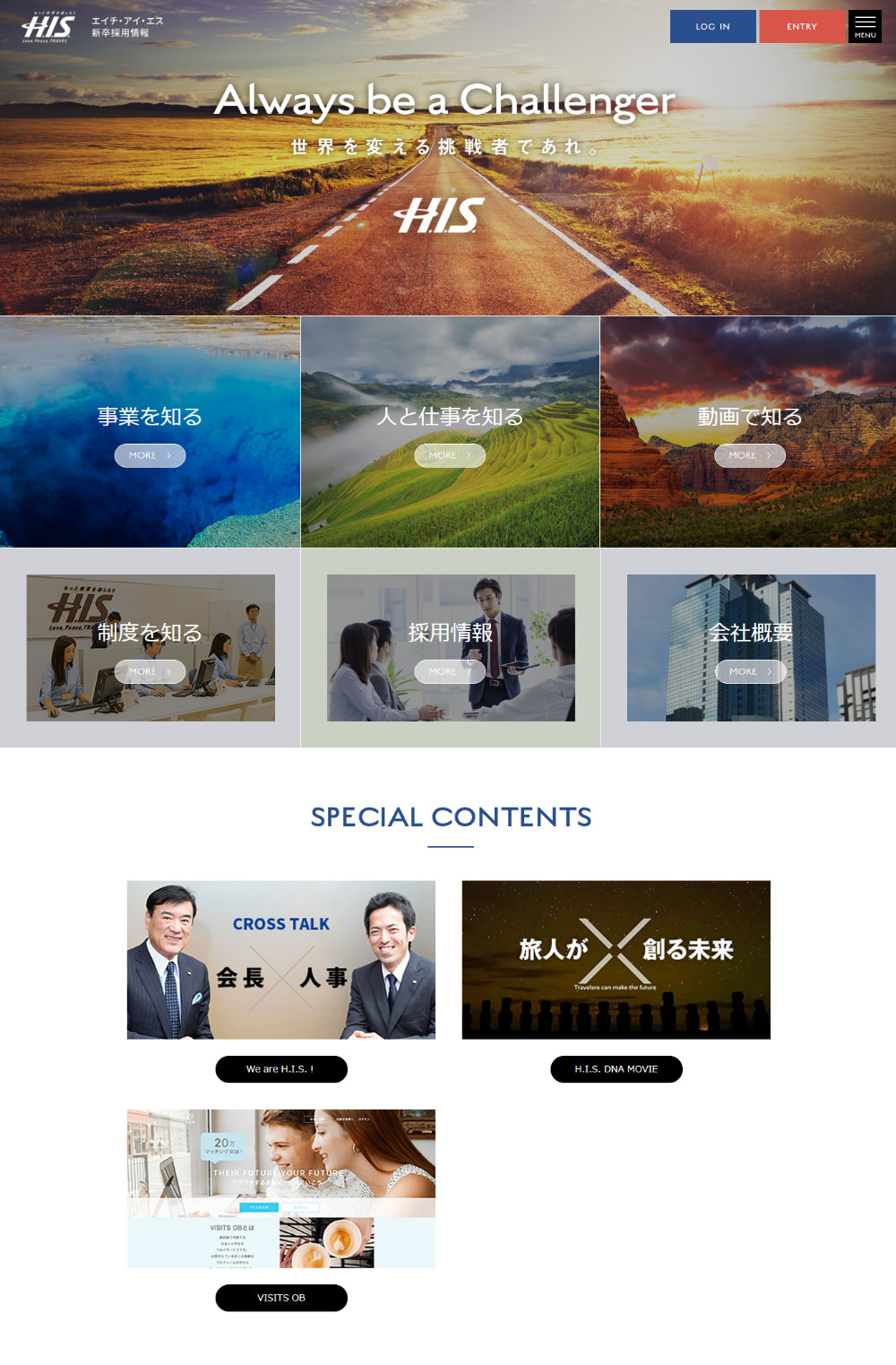This screenshot has width=896, height=1365.
Task: Open the 事業を知る MORE link
Action: [150, 455]
